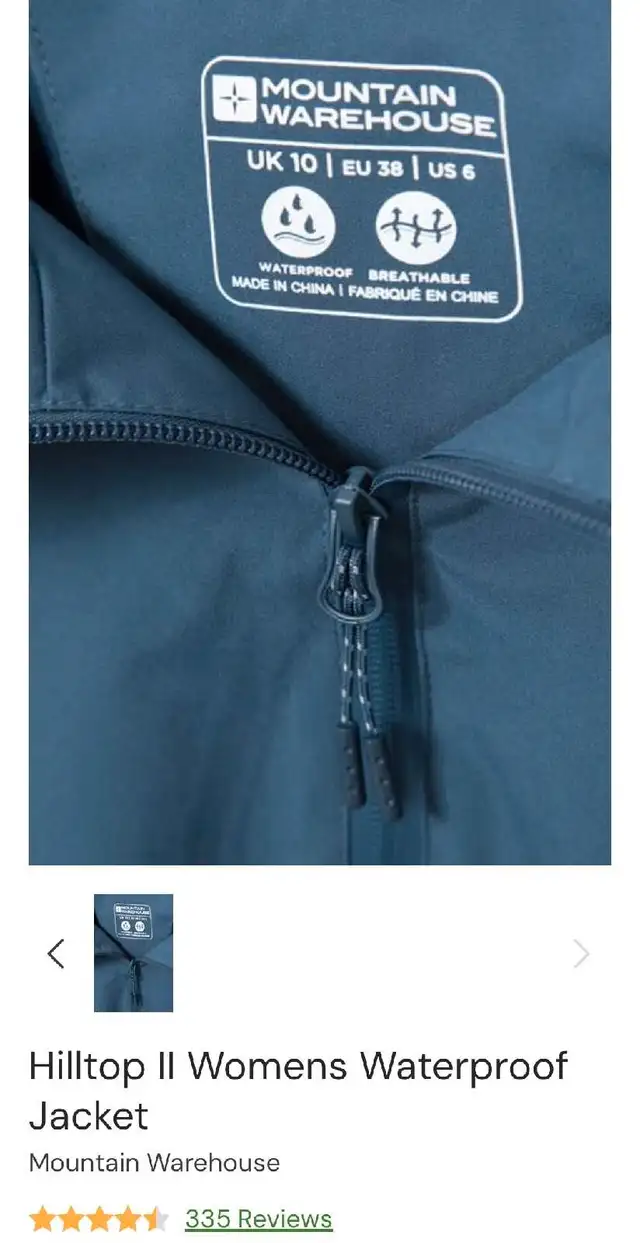Go to the next product image
This screenshot has width=640, height=1243.
581,953
